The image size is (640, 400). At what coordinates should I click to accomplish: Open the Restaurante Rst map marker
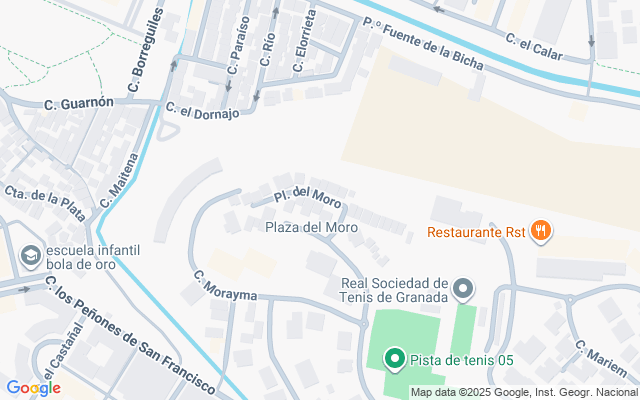pyautogui.click(x=541, y=231)
